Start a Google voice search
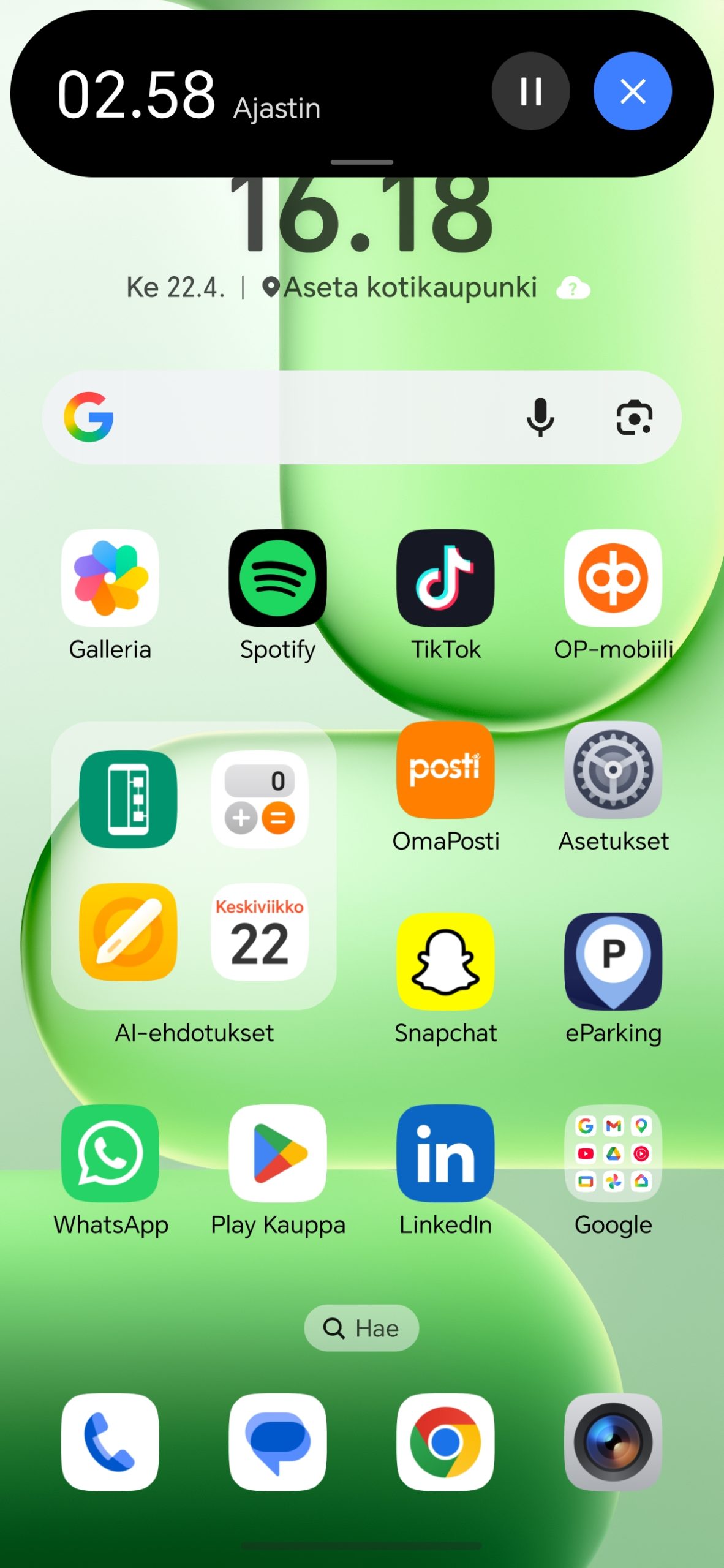 (540, 417)
